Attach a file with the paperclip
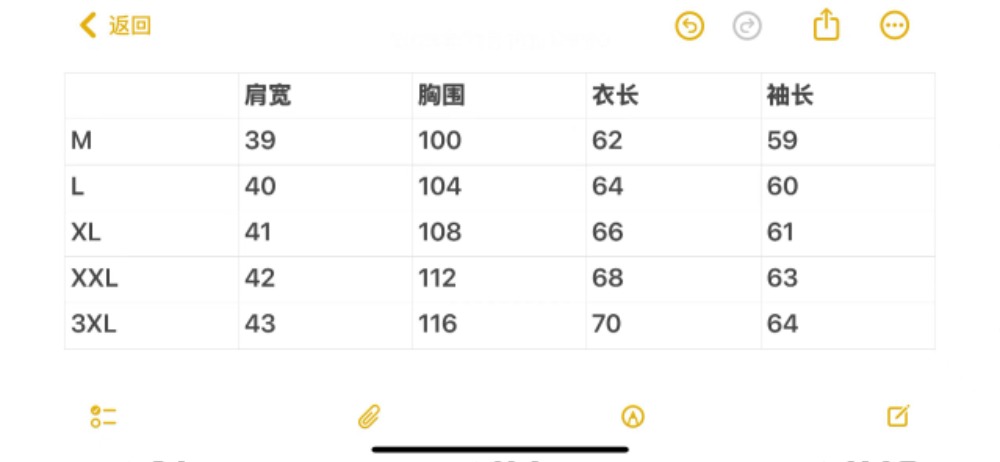 [x=370, y=417]
